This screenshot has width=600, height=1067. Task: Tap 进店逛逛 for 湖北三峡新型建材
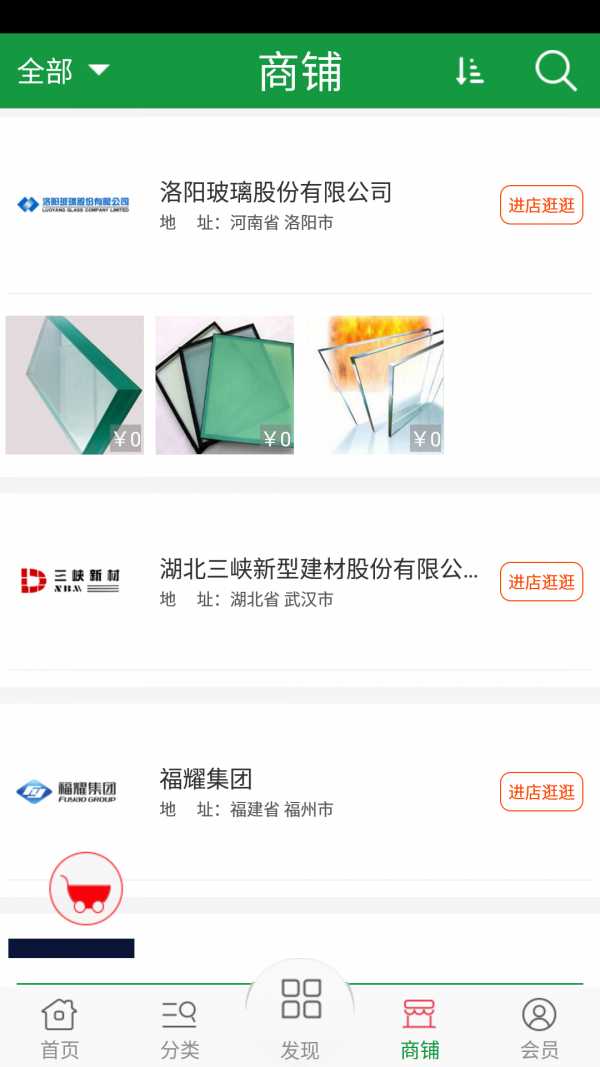click(541, 582)
